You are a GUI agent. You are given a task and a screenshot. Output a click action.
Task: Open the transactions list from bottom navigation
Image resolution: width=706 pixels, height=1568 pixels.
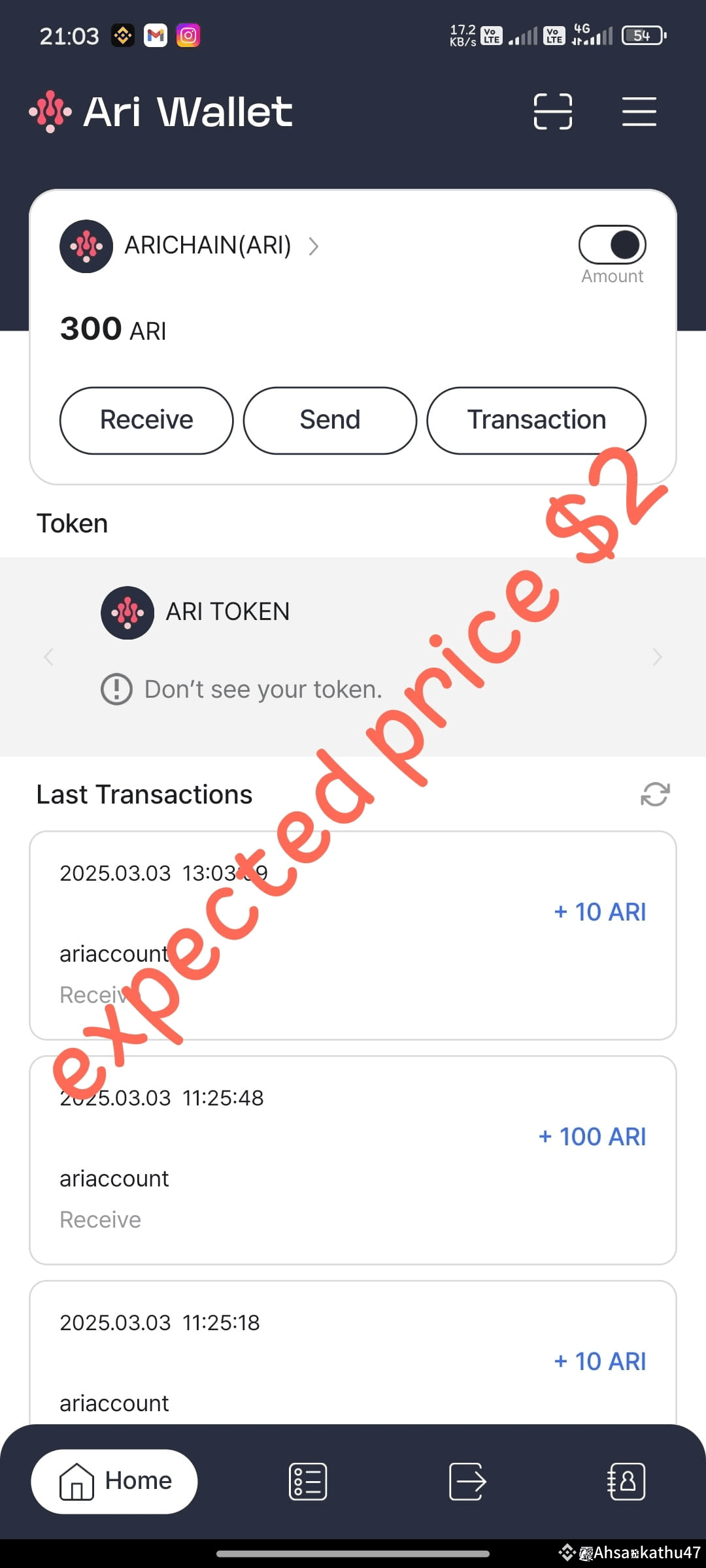click(x=307, y=1481)
